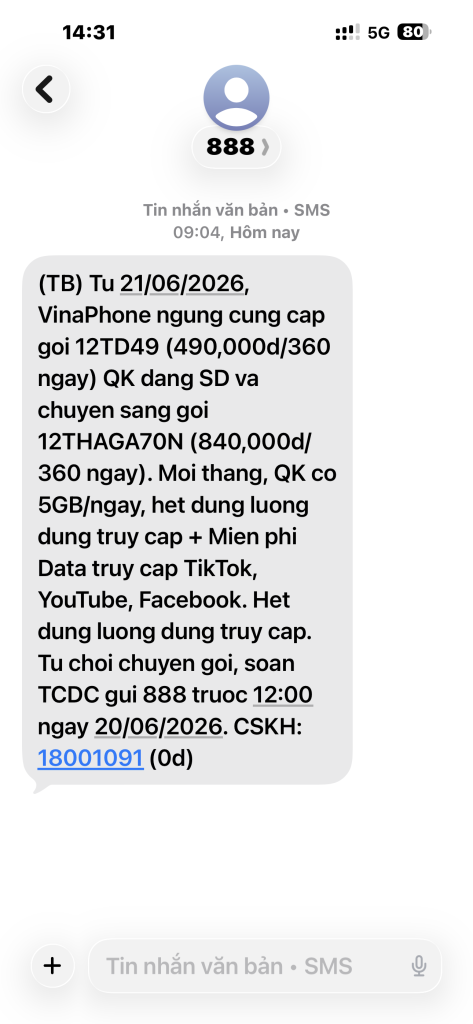This screenshot has width=473, height=1024.
Task: Tap the underlined deadline date 20/06/2026
Action: click(159, 726)
